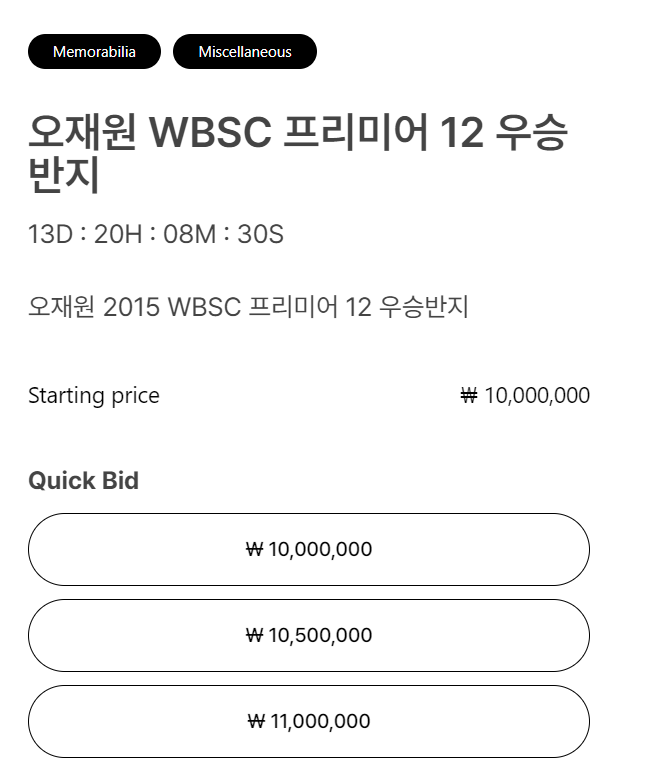The height and width of the screenshot is (767, 646).
Task: Open the Memorabilia category chip
Action: pyautogui.click(x=94, y=51)
